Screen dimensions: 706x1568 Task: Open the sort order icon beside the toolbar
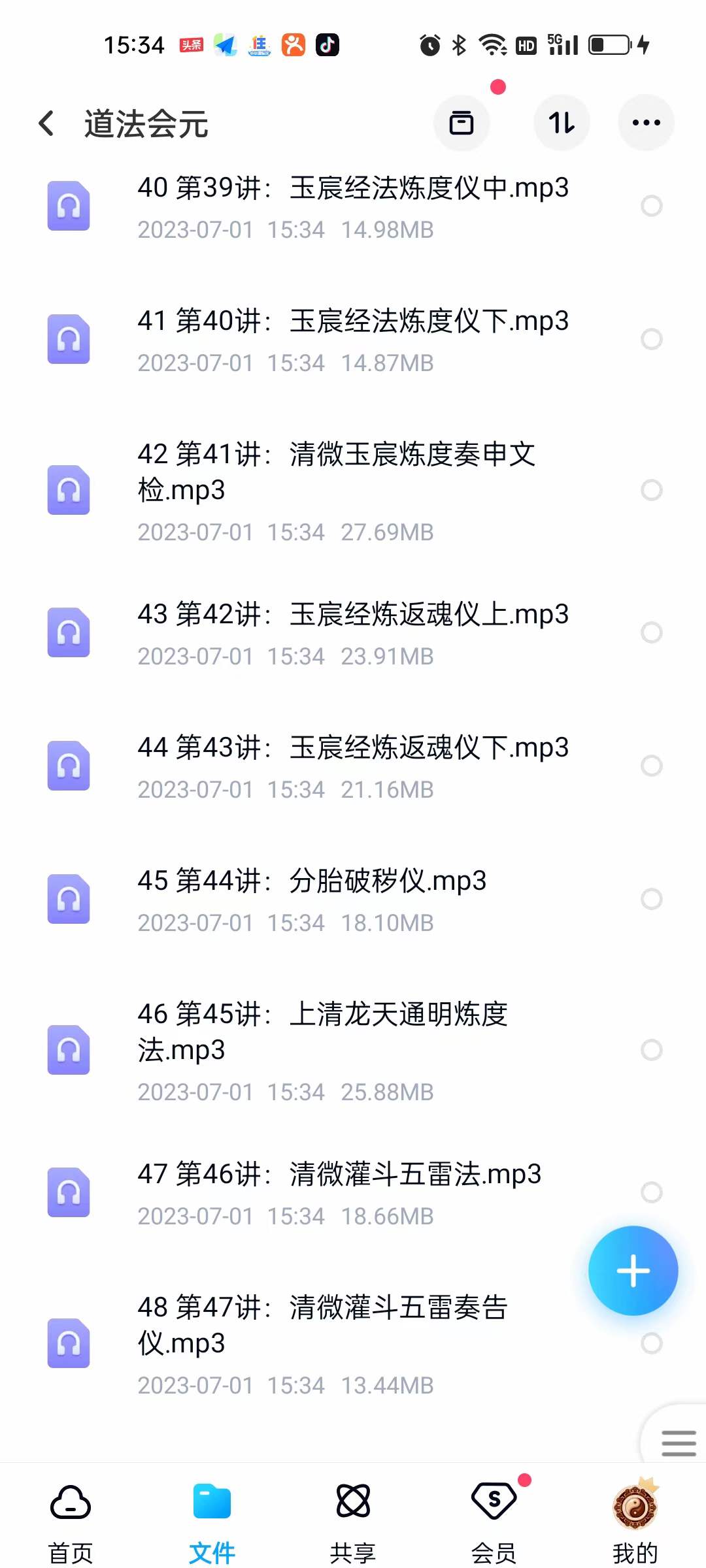point(562,123)
